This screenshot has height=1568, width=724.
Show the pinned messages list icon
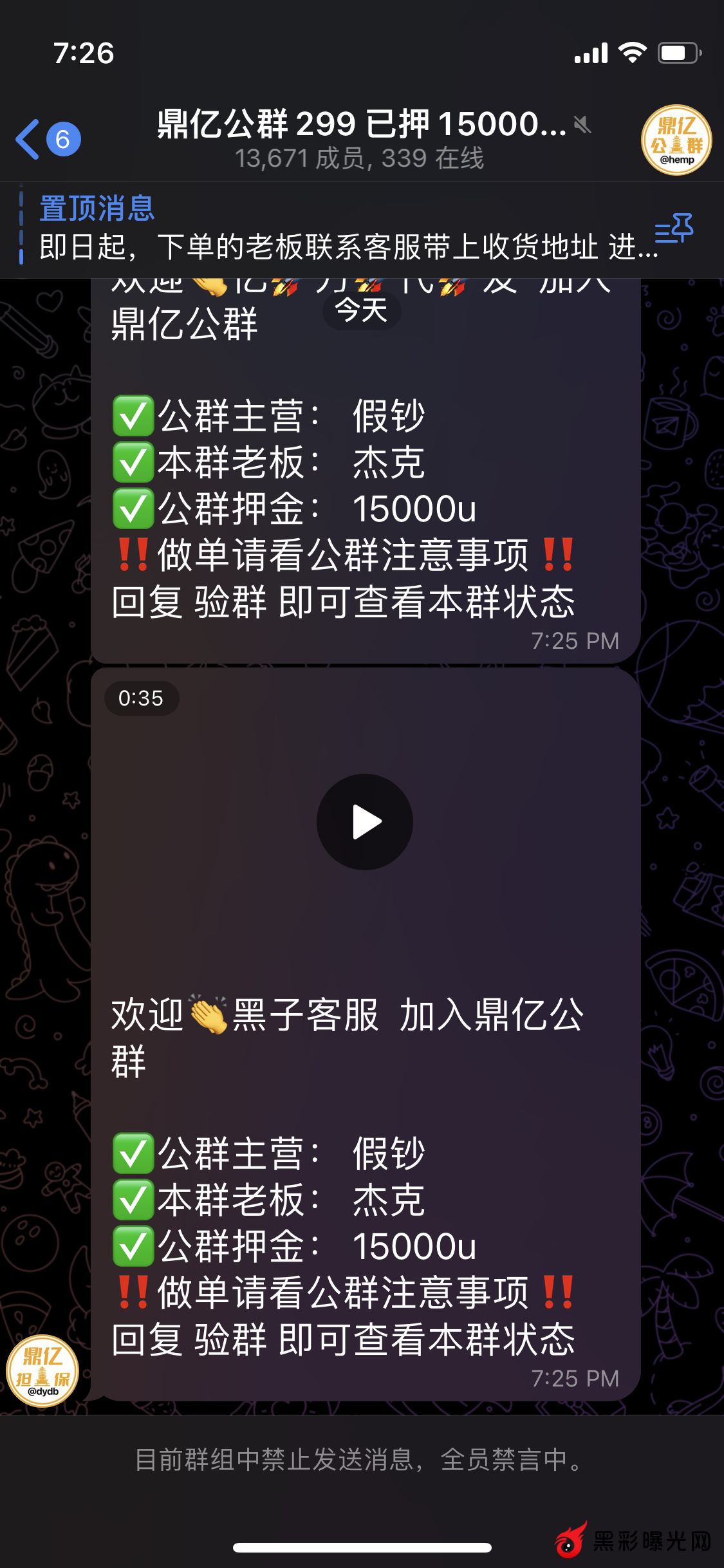point(674,229)
